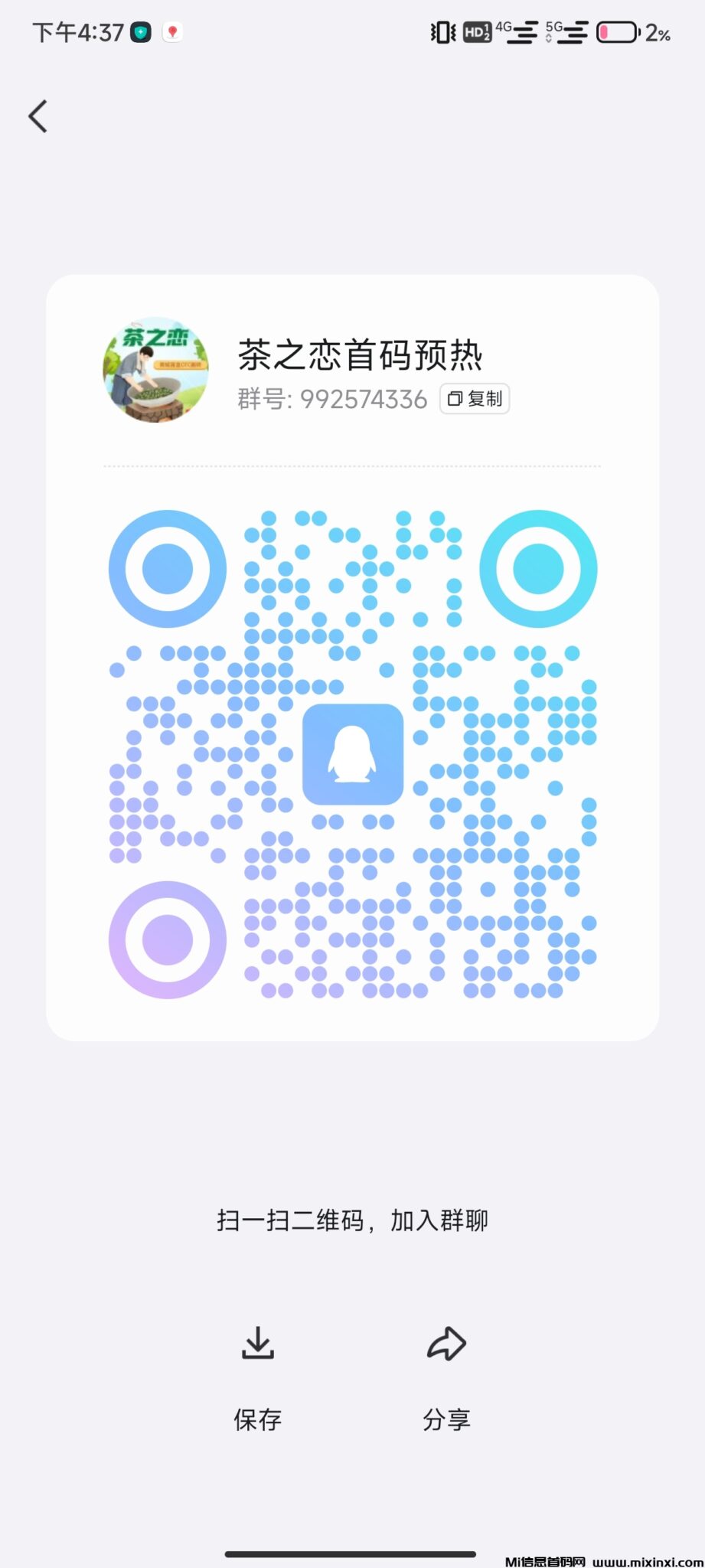Tap the back arrow to return
The image size is (705, 1568).
point(38,116)
